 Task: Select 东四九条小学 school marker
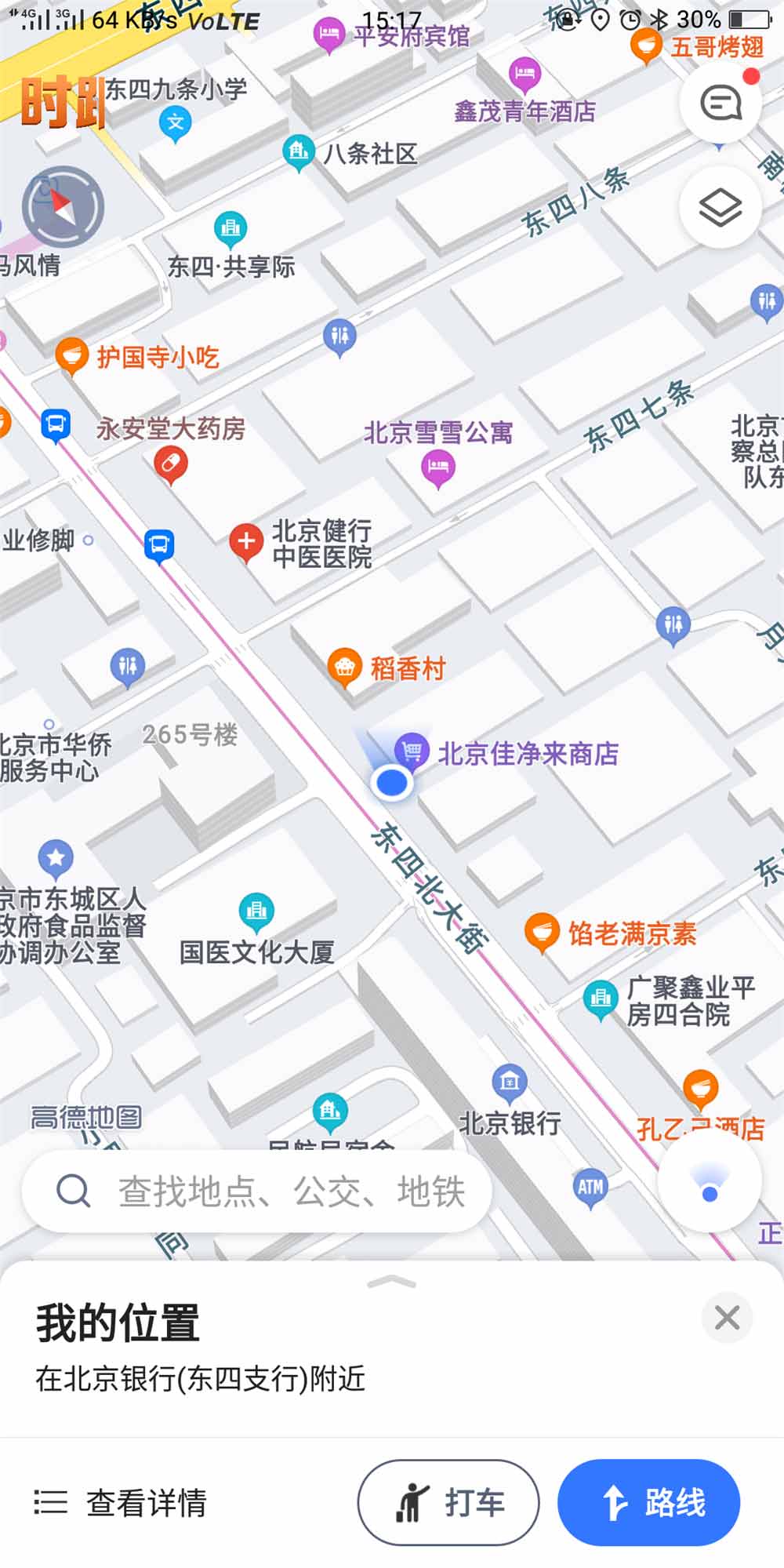(x=175, y=123)
